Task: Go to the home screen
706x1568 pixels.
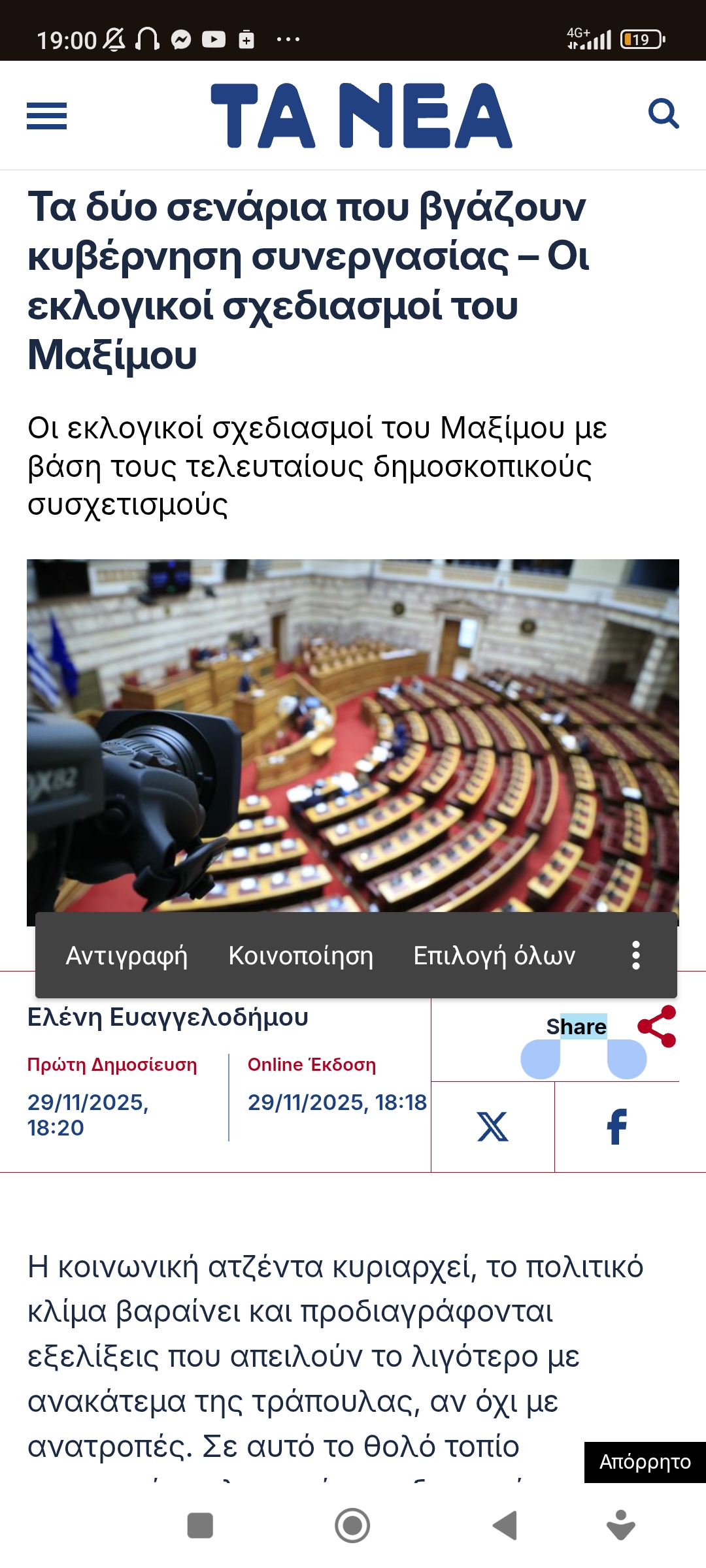Action: coord(352,1526)
